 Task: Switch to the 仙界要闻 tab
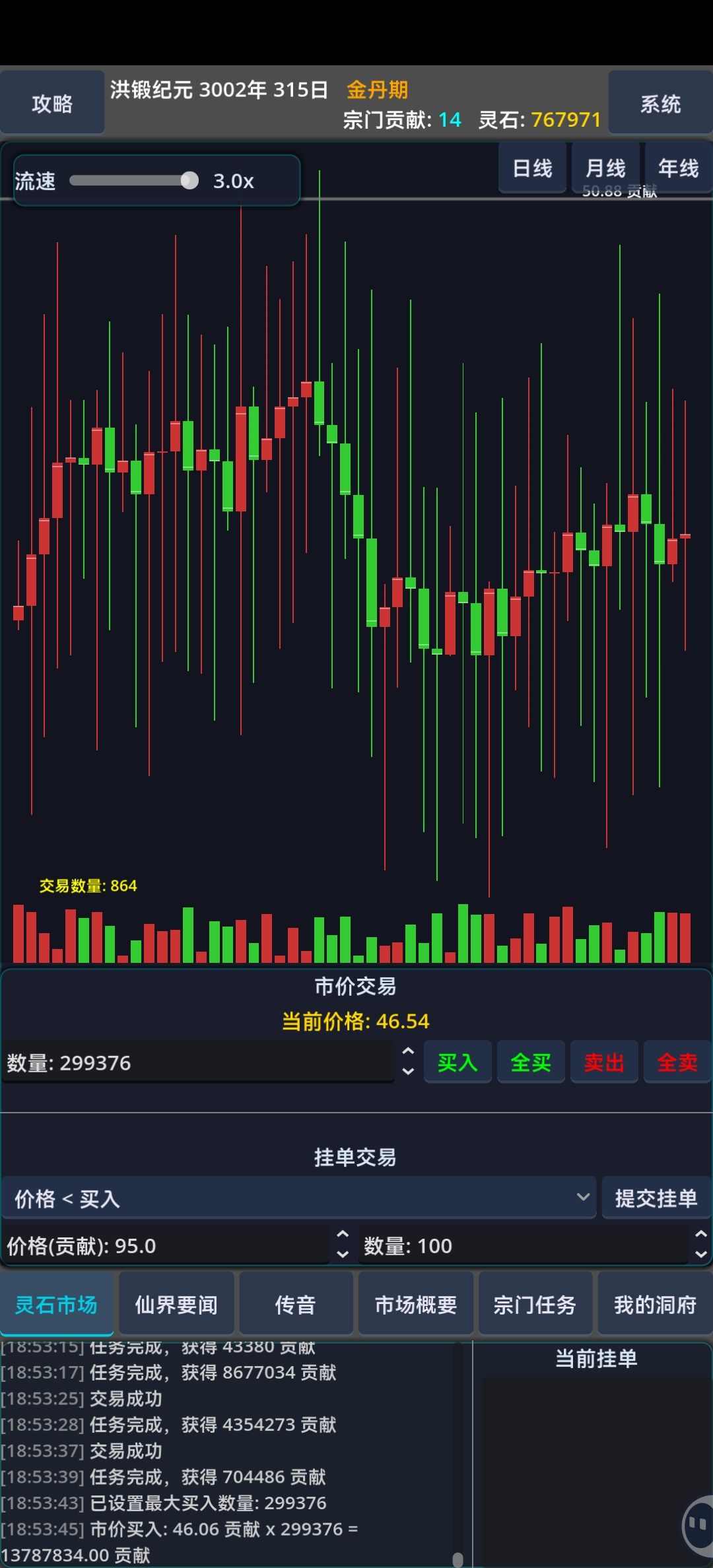(x=176, y=1304)
